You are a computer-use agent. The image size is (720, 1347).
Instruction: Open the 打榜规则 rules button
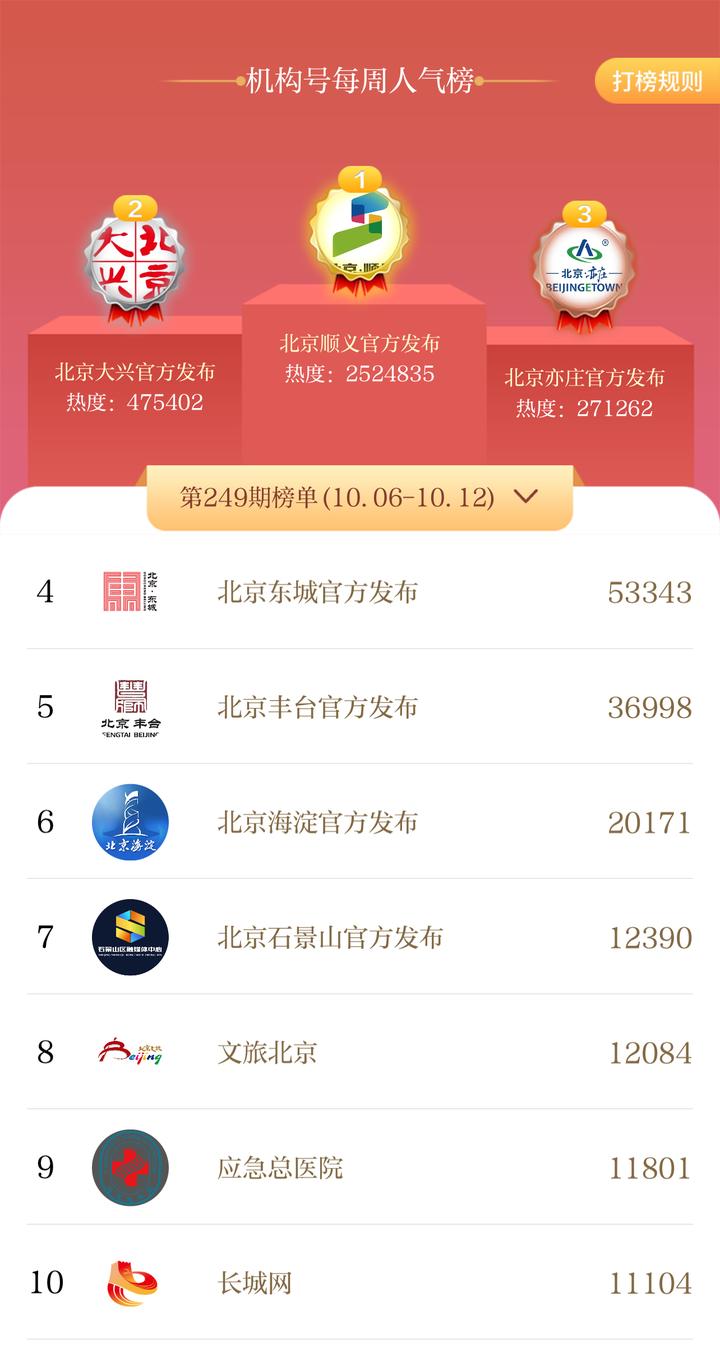click(x=656, y=81)
